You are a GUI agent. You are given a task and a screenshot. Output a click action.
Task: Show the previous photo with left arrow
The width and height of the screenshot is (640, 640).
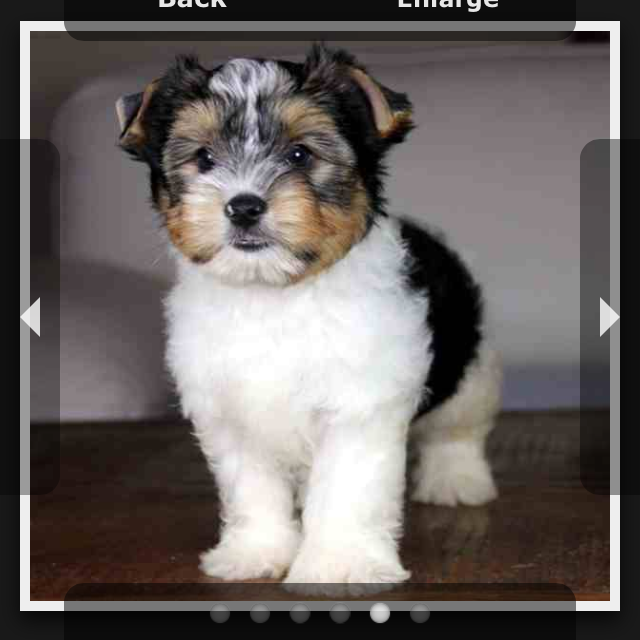pyautogui.click(x=31, y=317)
